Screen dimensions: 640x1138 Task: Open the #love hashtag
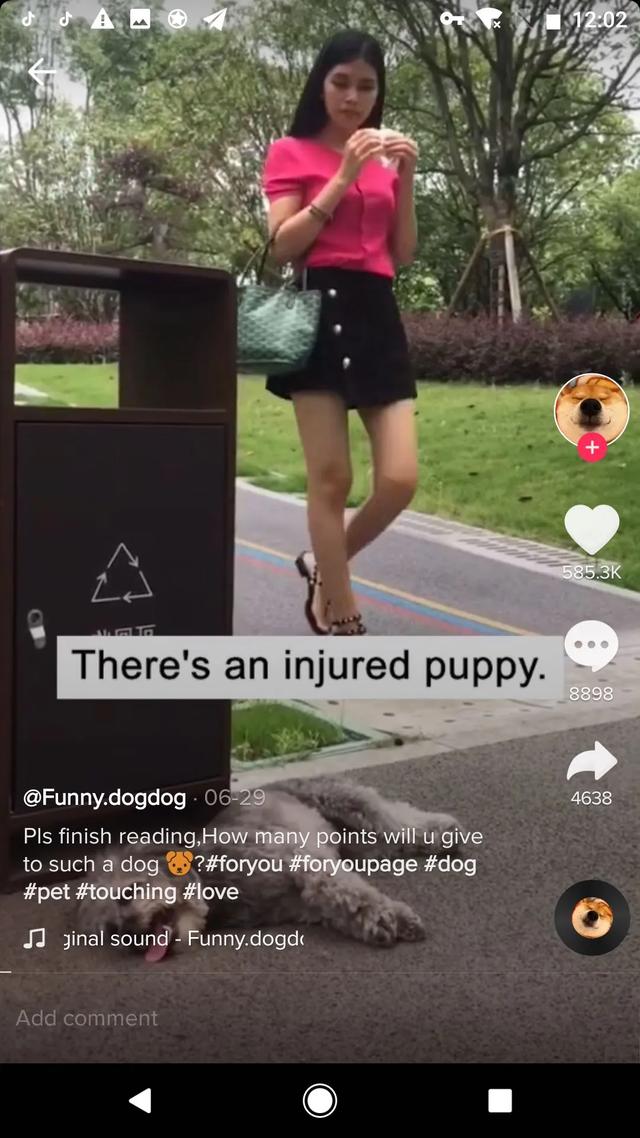click(210, 891)
